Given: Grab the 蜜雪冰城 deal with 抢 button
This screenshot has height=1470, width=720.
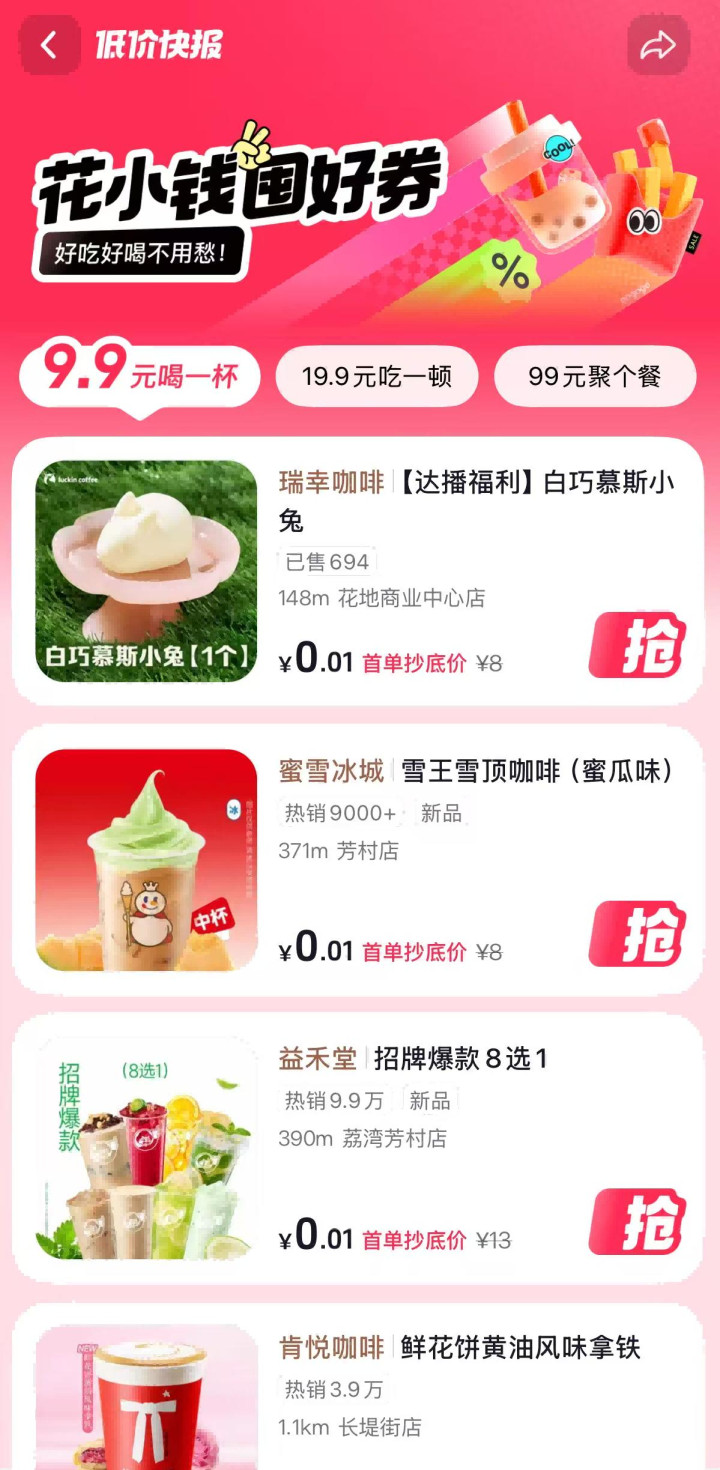Looking at the screenshot, I should [639, 934].
